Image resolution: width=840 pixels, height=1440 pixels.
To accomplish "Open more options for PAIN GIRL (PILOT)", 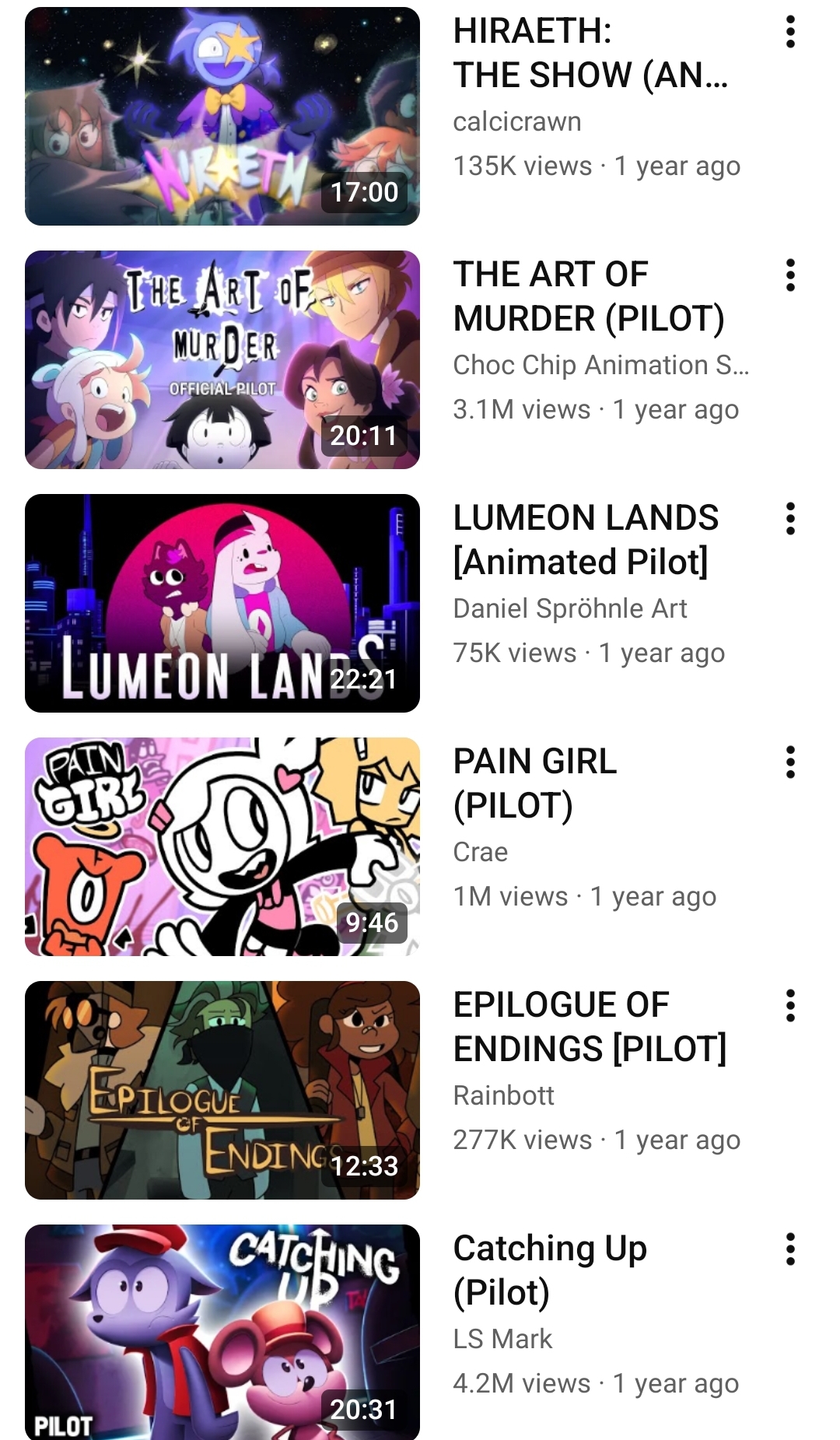I will [790, 762].
